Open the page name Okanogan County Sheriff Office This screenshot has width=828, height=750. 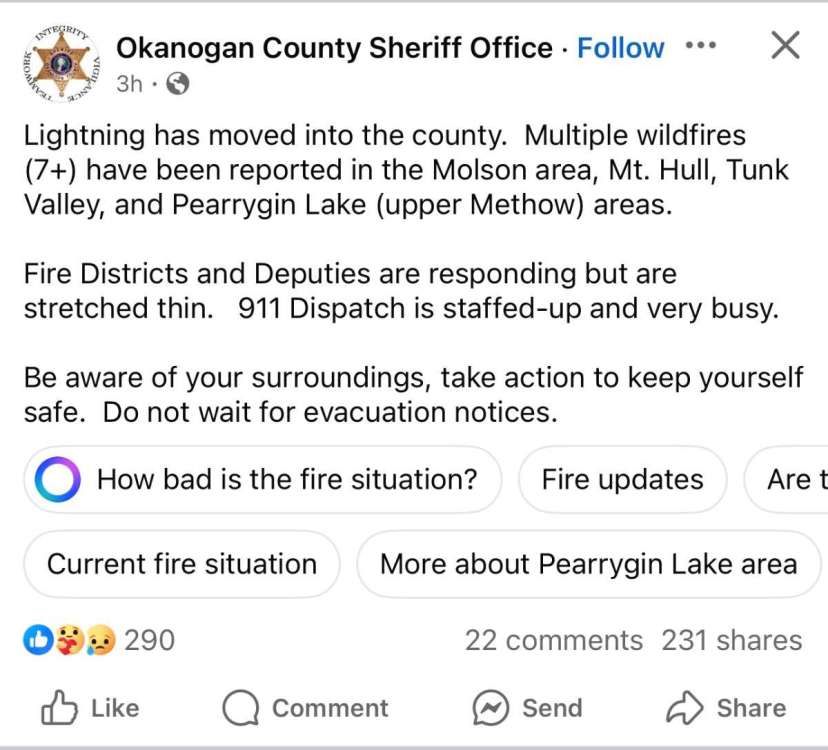(x=334, y=48)
